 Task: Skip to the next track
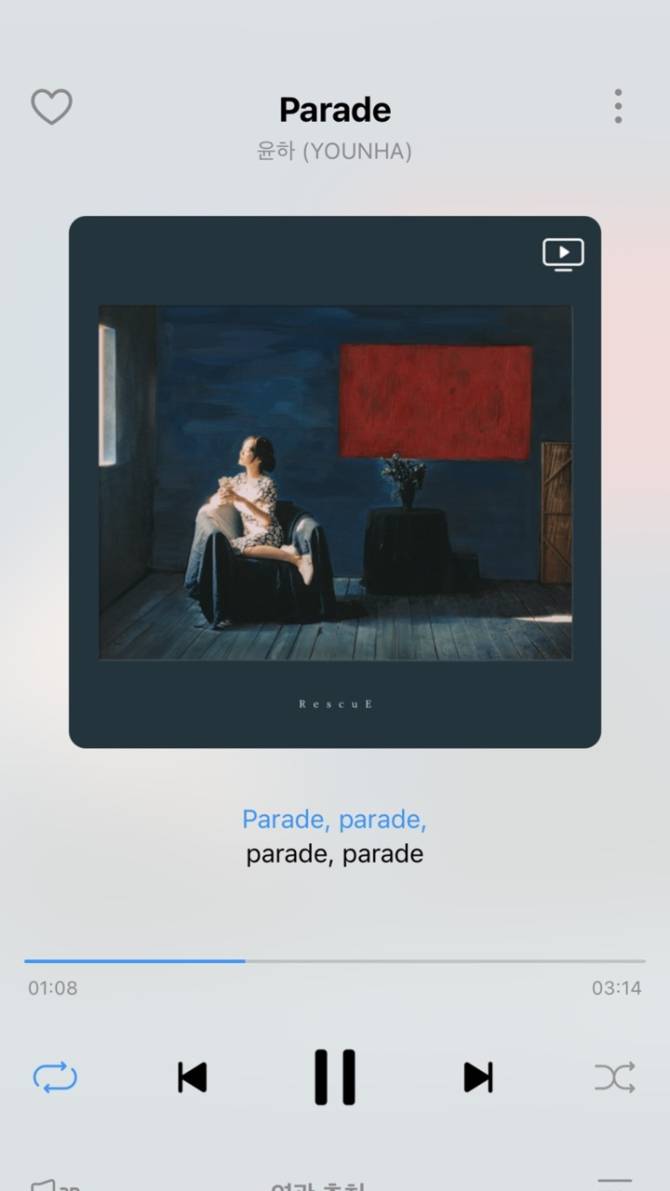click(x=478, y=1077)
